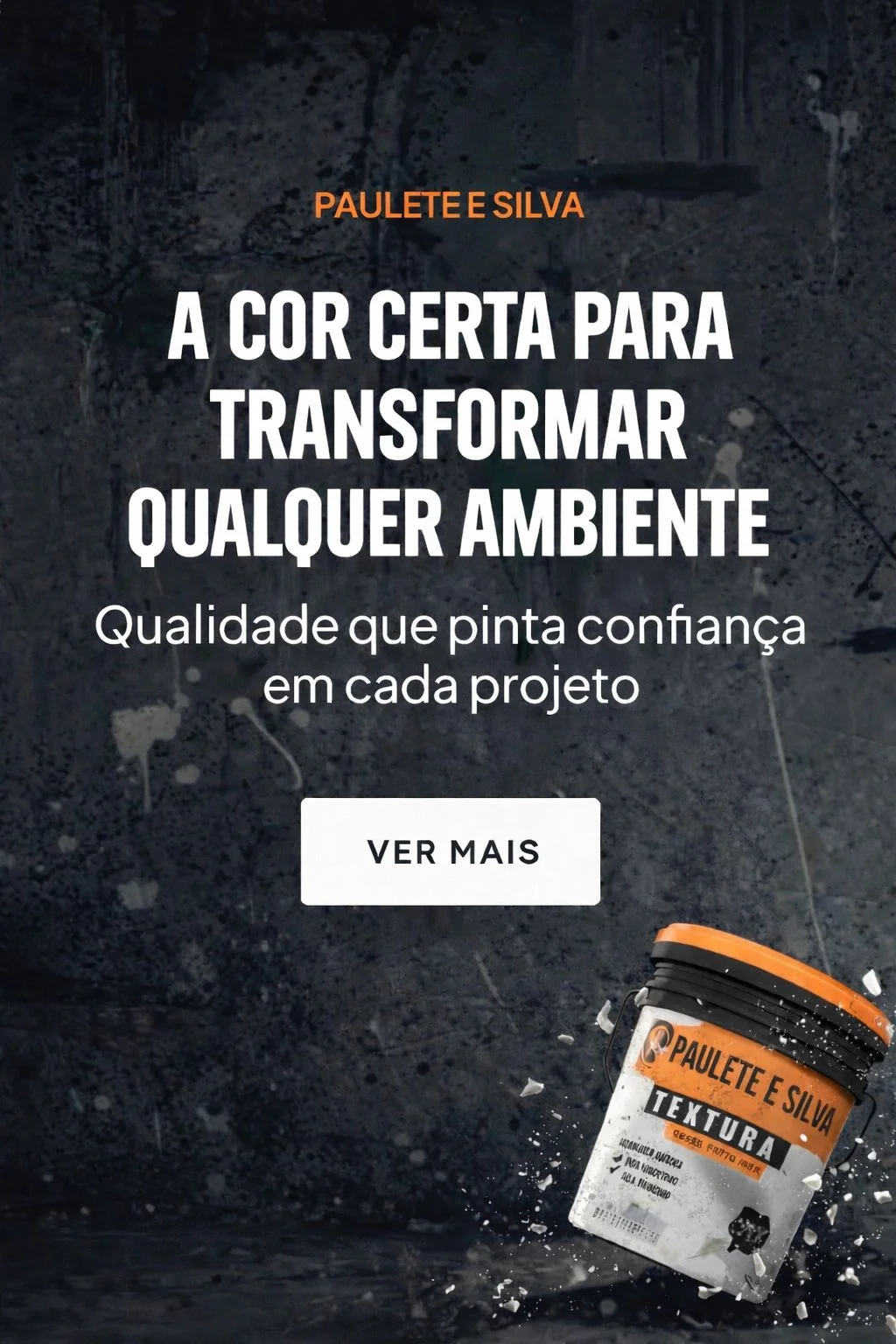Tap the VER MAIS button
Screen dimensions: 896x1344
pyautogui.click(x=451, y=850)
